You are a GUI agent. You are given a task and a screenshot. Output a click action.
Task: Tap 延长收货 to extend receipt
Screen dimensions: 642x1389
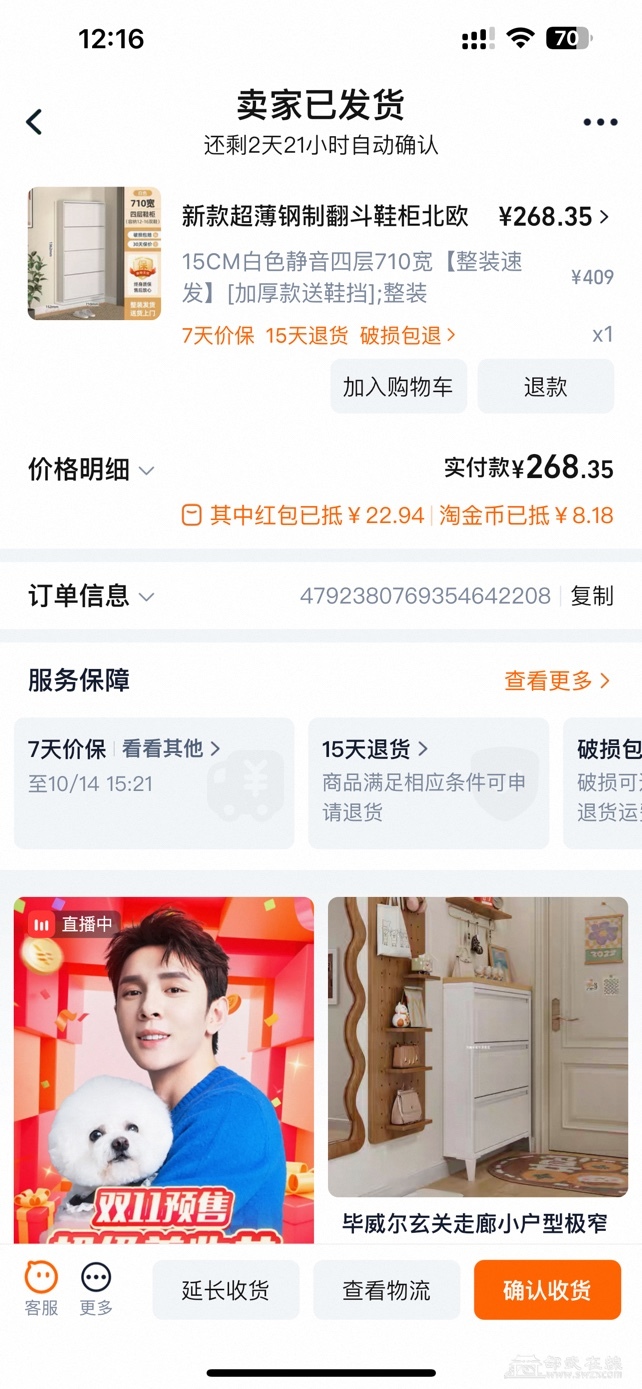click(226, 1290)
